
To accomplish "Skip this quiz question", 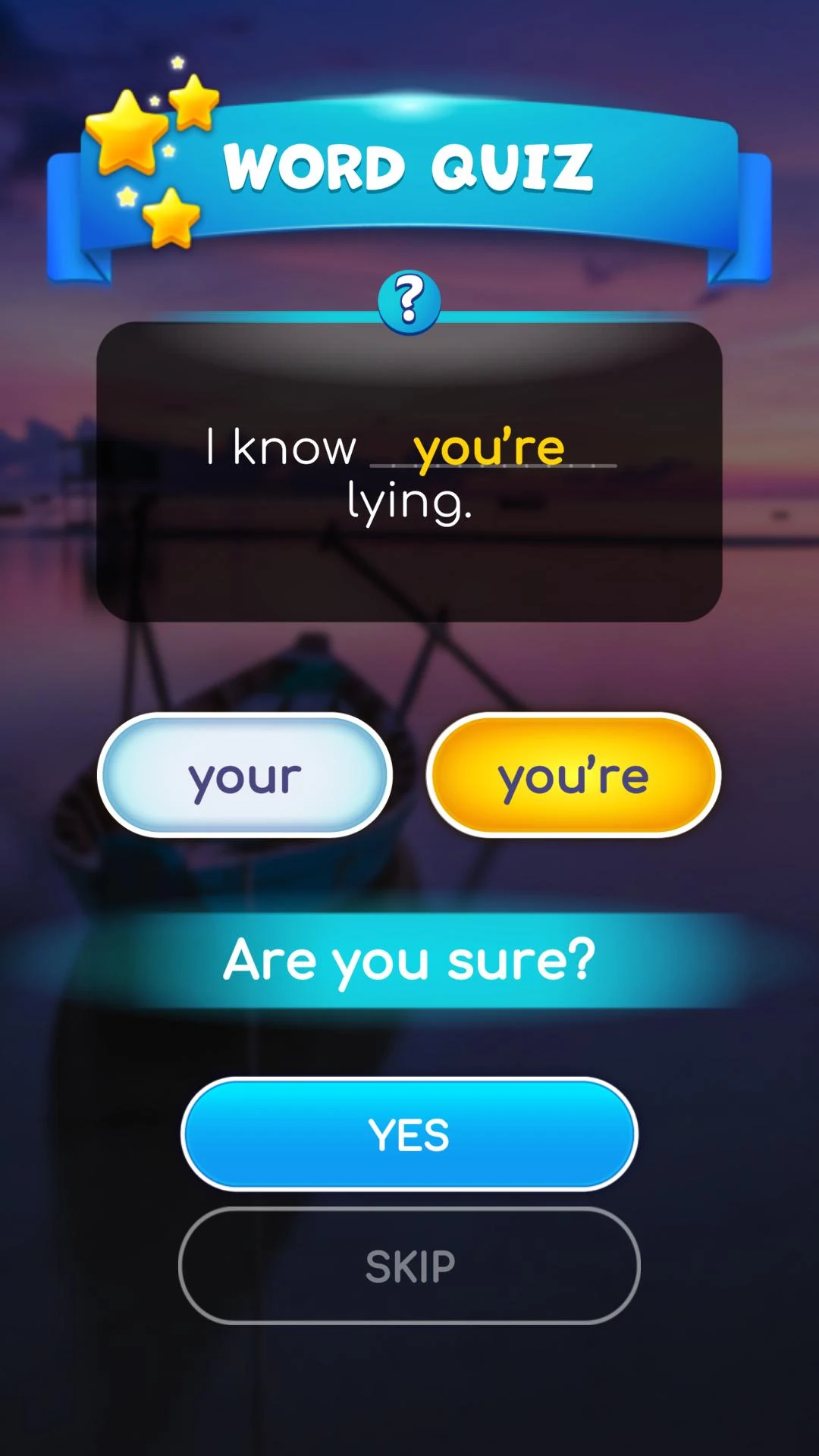I will 409,1266.
